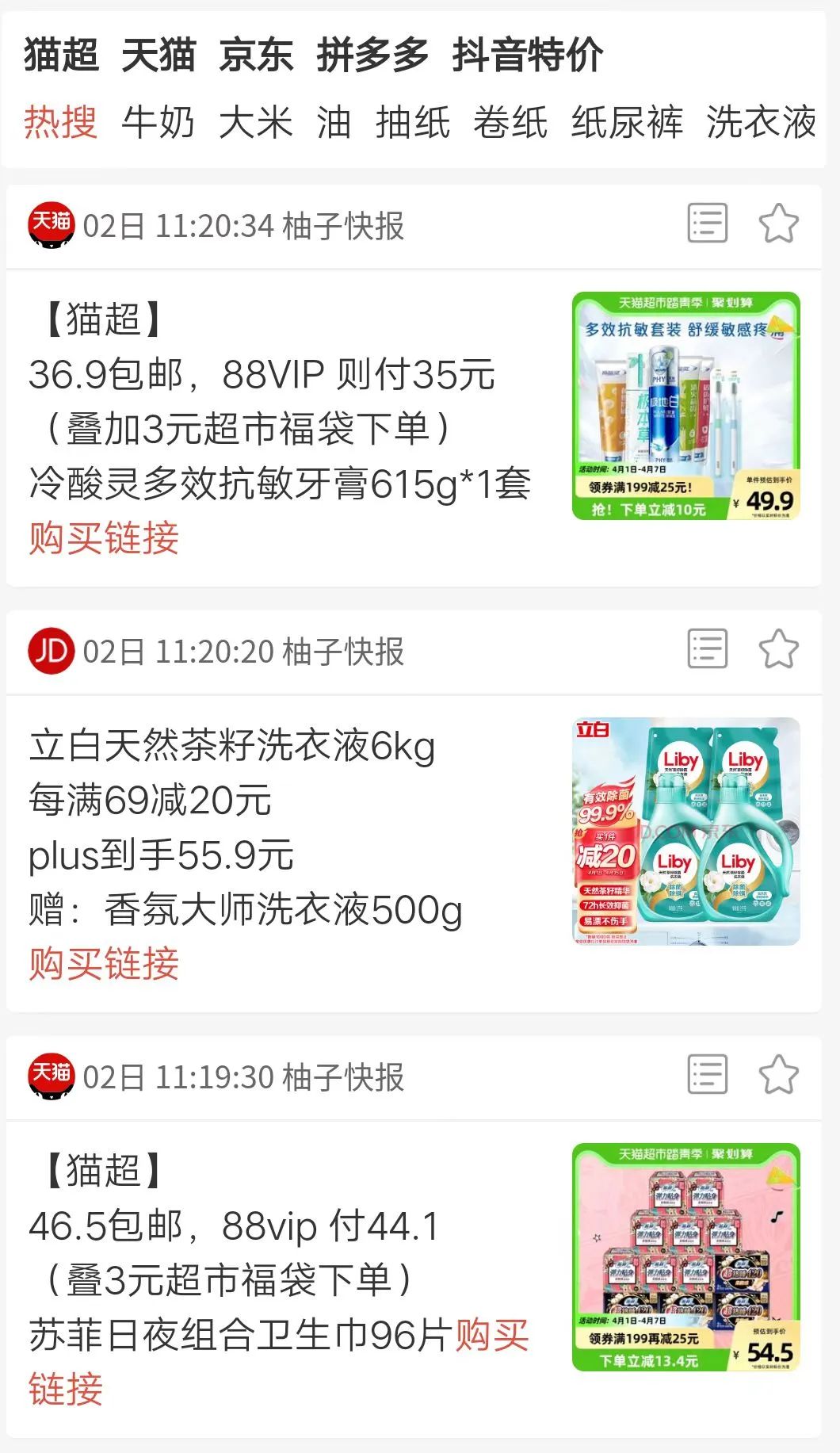This screenshot has width=840, height=1453.
Task: Favorite the 苏菲 sanitary pad deal
Action: (778, 1075)
